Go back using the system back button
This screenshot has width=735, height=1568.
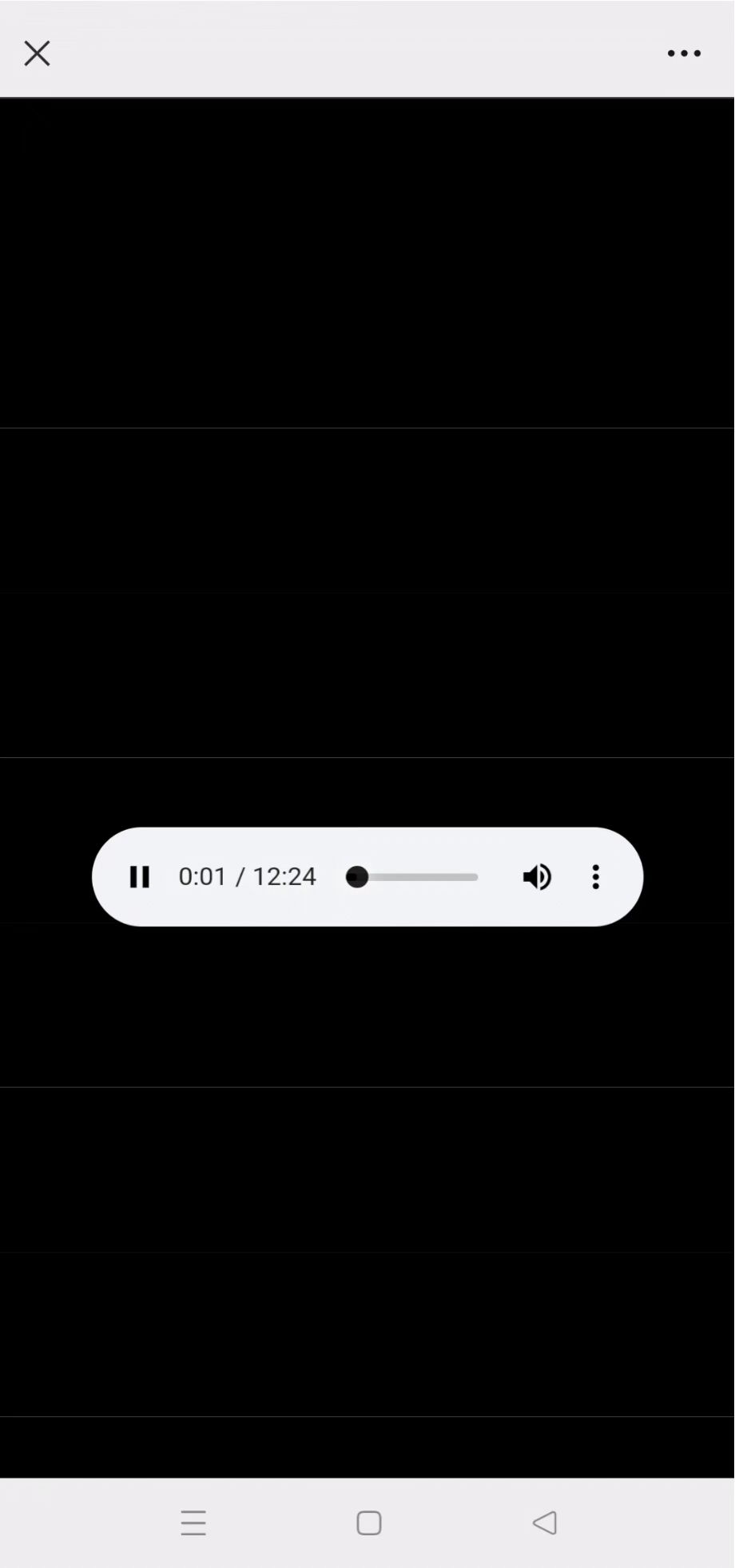click(545, 1522)
